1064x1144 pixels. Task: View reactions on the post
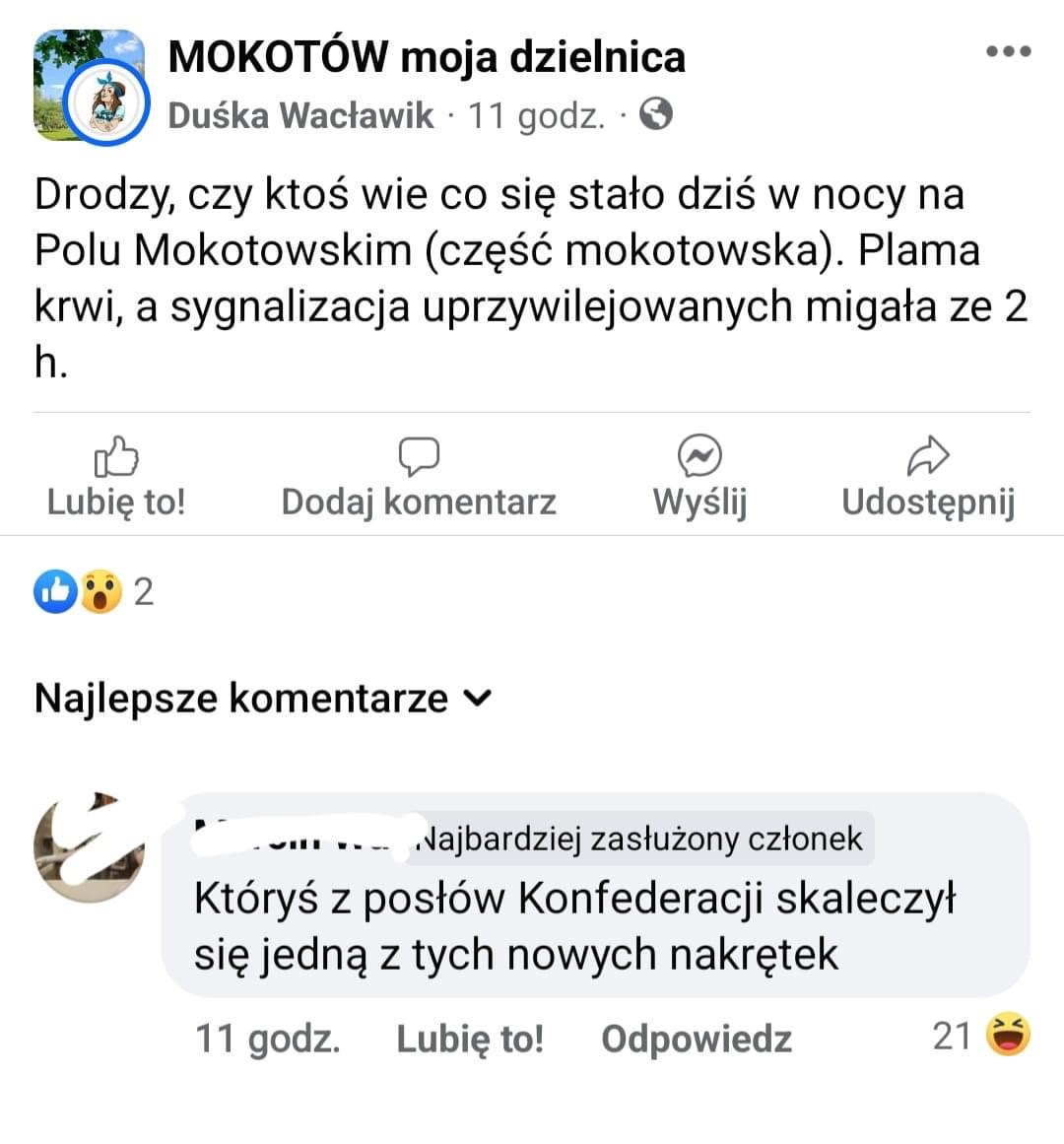(x=95, y=592)
